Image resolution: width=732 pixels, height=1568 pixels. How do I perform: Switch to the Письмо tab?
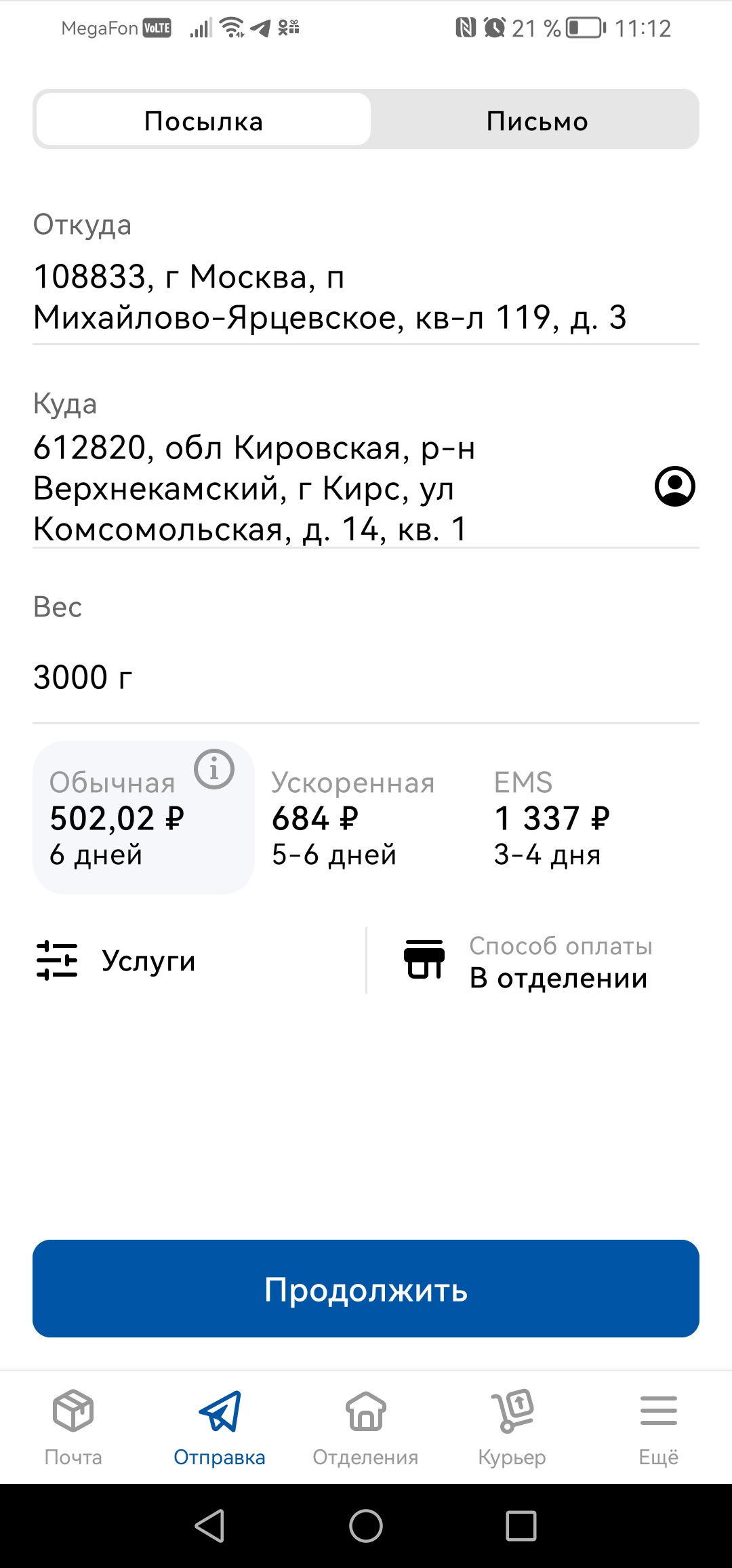point(536,121)
